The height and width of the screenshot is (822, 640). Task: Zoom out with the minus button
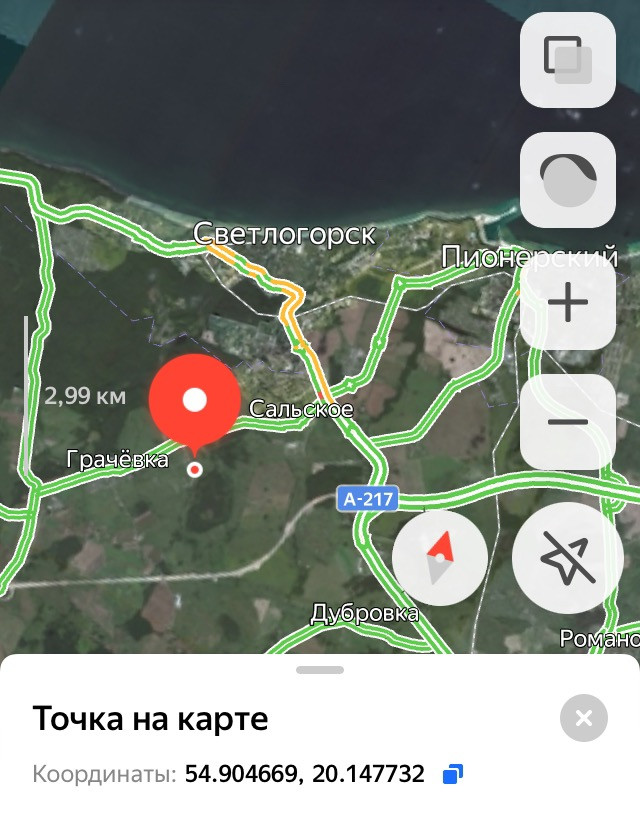(x=568, y=422)
